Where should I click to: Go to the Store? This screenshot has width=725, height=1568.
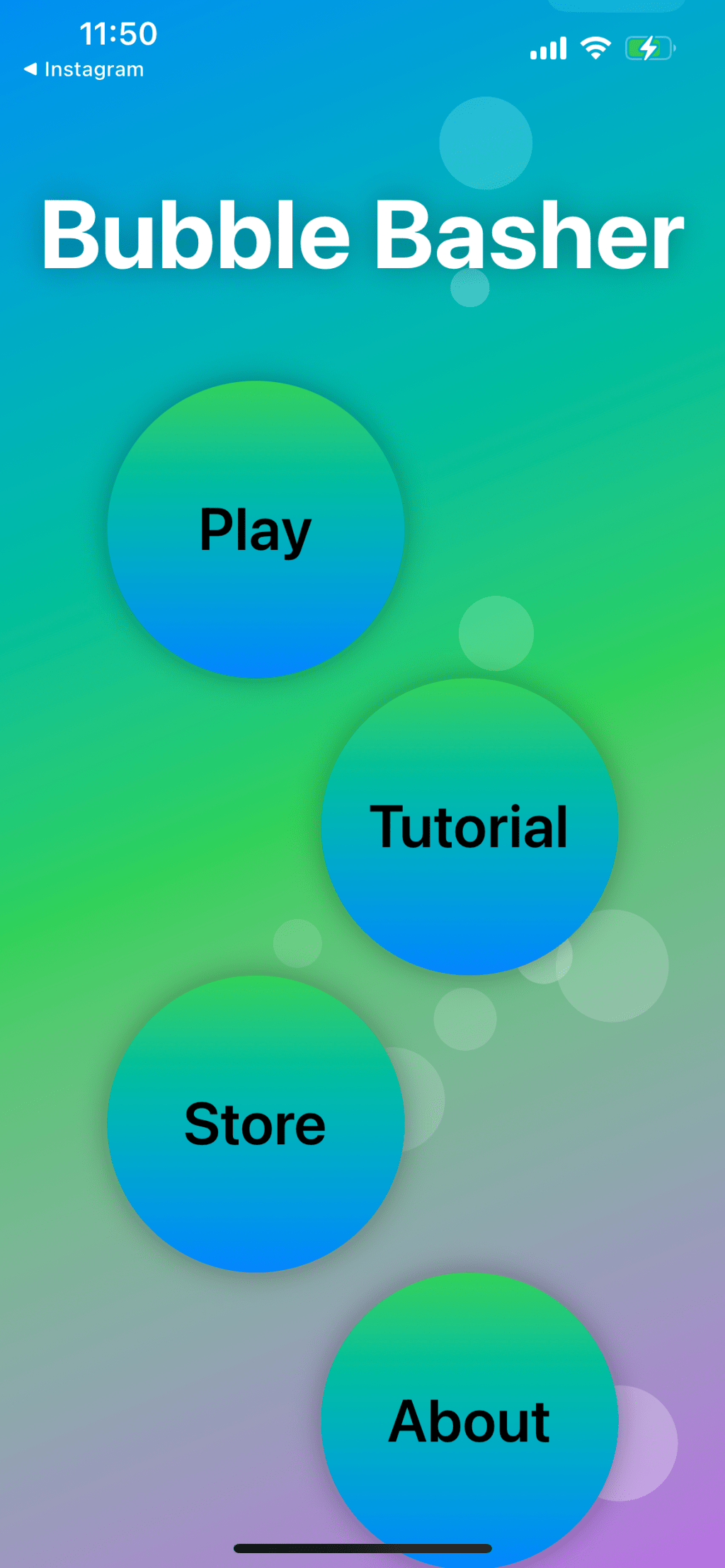(256, 1124)
